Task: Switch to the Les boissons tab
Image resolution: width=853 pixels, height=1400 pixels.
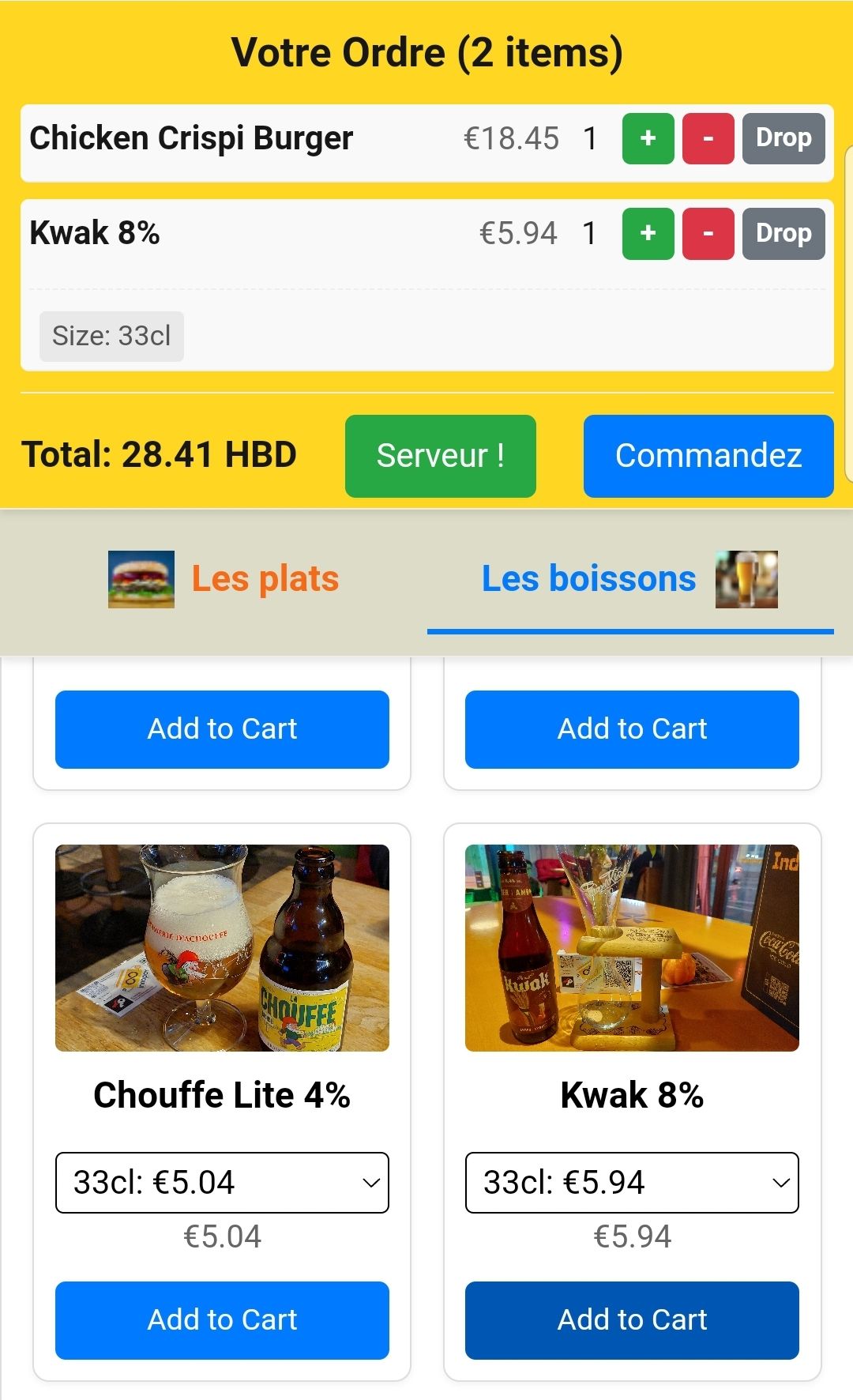Action: click(x=588, y=578)
